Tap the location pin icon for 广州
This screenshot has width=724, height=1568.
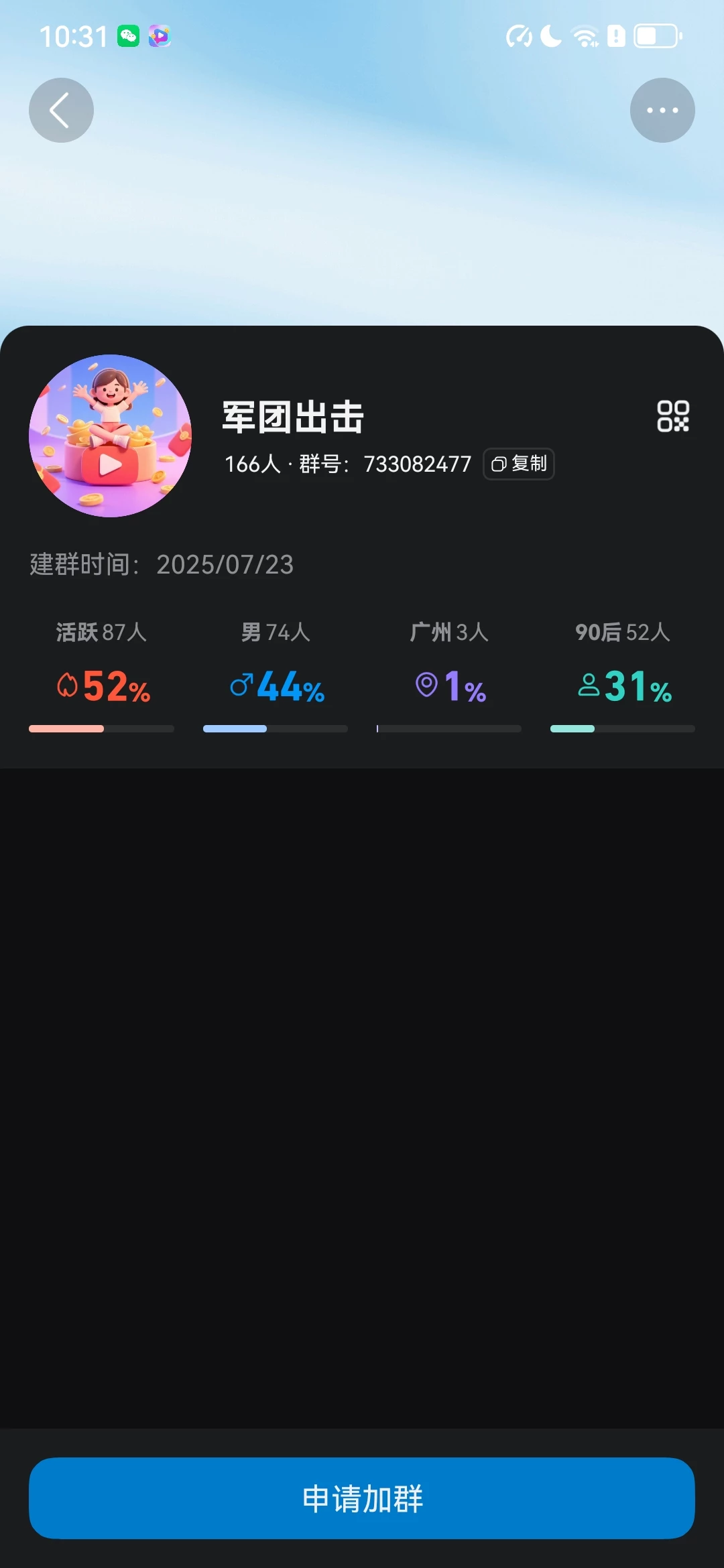click(x=427, y=685)
